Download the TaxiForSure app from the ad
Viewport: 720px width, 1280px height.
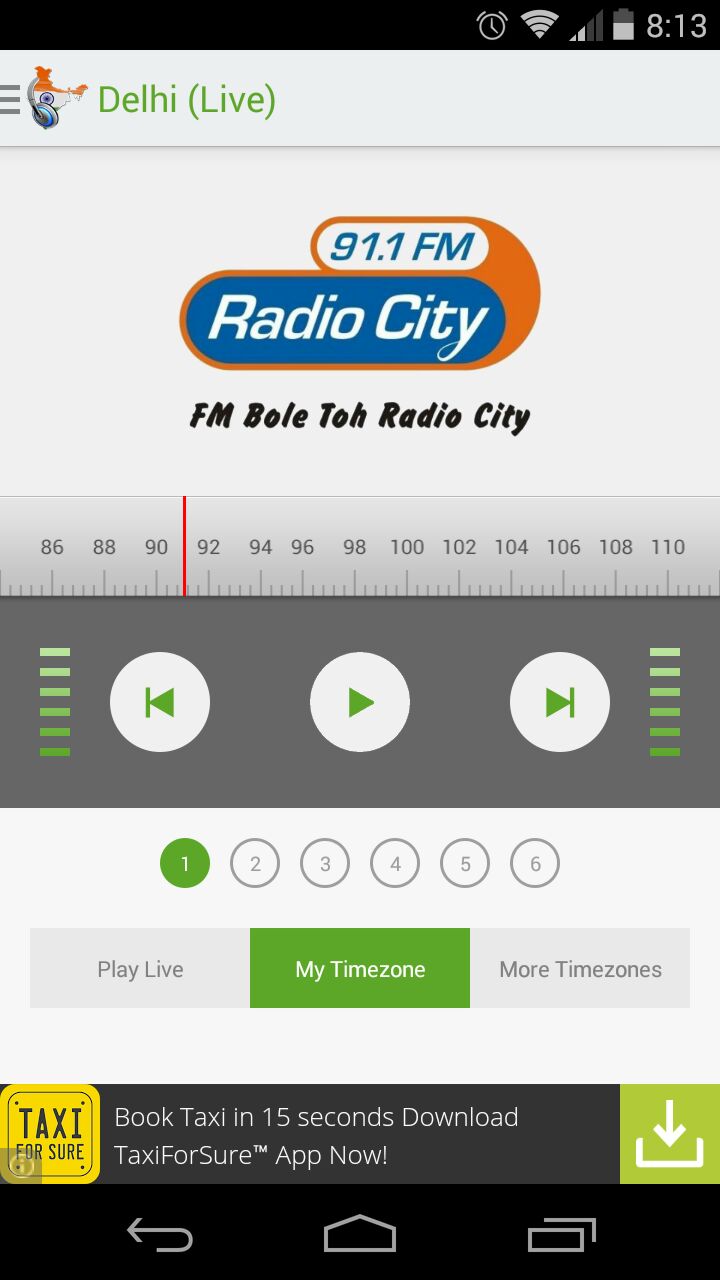670,1134
